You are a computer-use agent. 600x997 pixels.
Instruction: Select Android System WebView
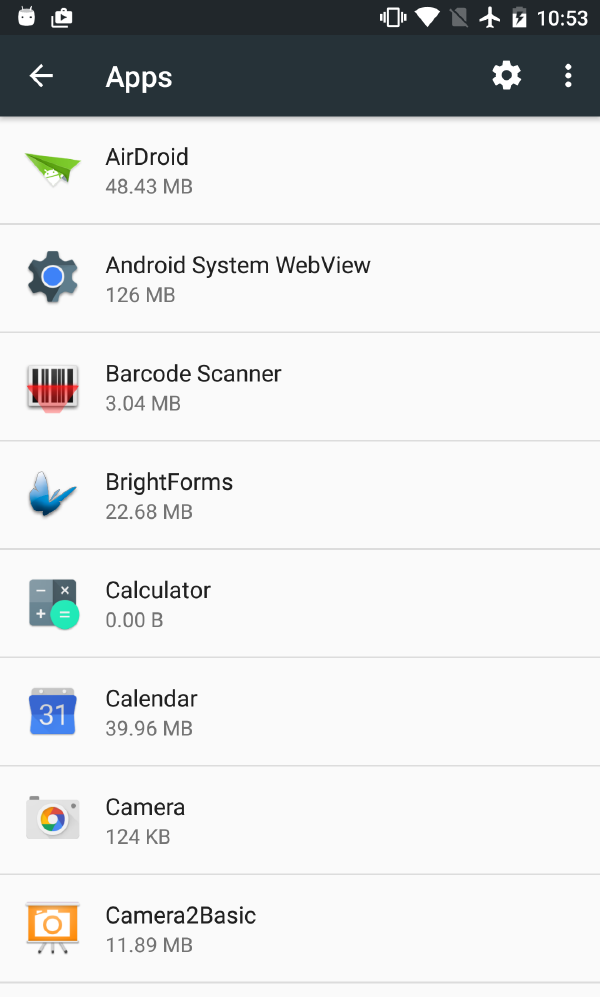[x=300, y=279]
